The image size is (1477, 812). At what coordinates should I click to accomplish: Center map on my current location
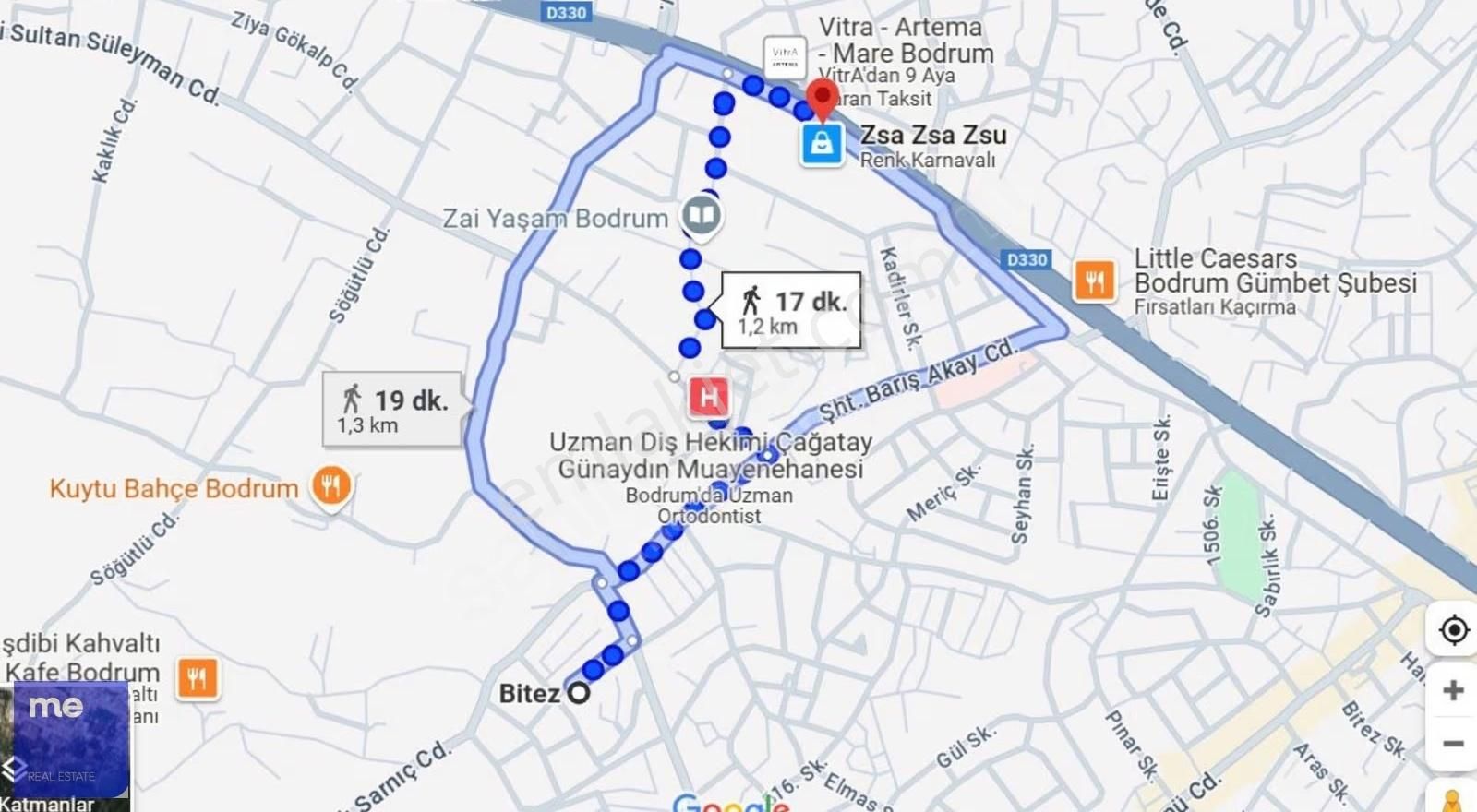click(1453, 630)
